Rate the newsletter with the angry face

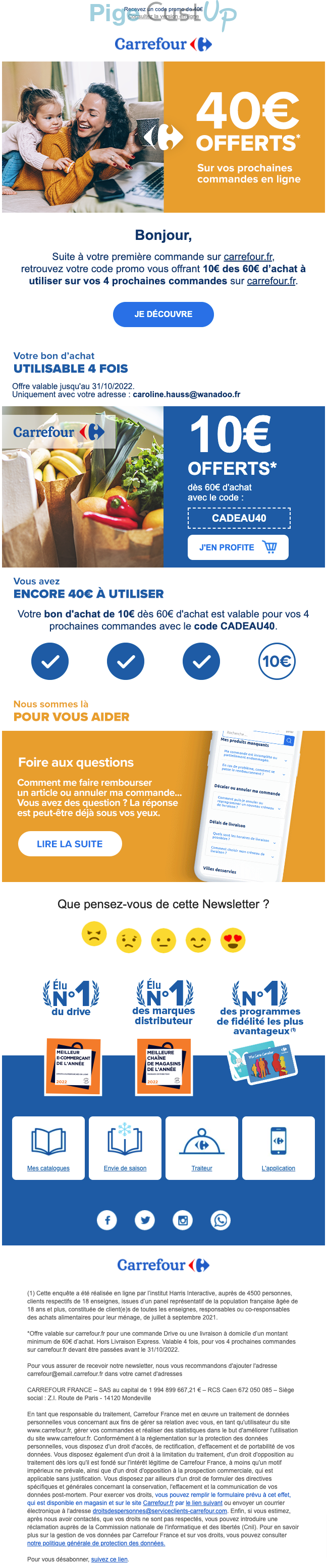[94, 934]
